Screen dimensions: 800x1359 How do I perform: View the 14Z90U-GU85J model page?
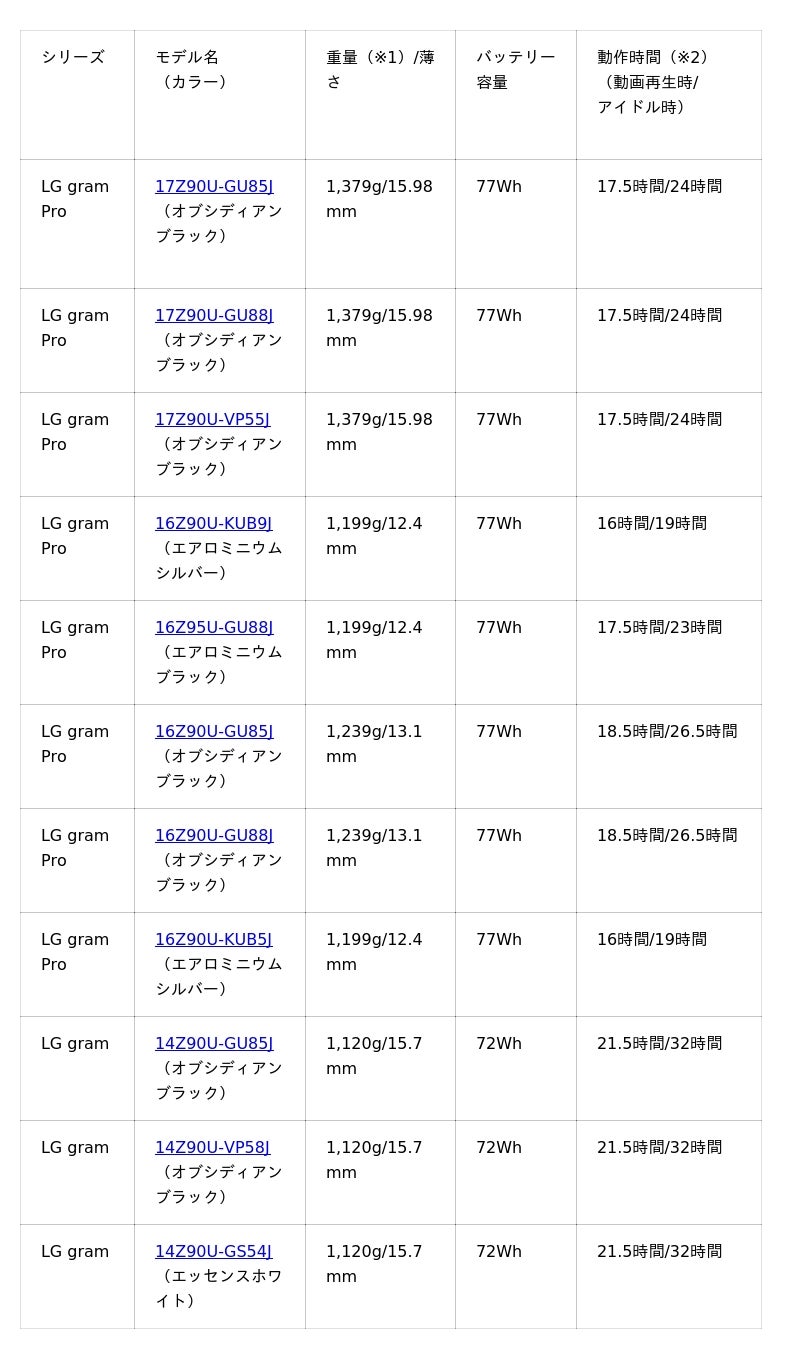(x=213, y=1044)
